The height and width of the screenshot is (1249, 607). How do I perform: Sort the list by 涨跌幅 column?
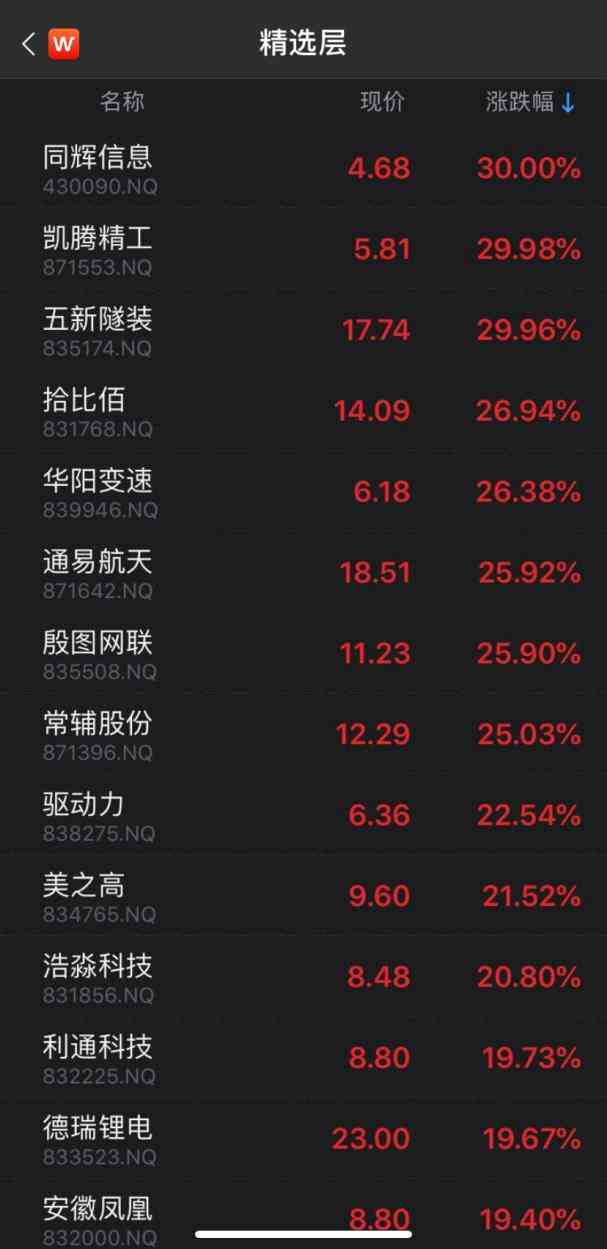coord(530,102)
